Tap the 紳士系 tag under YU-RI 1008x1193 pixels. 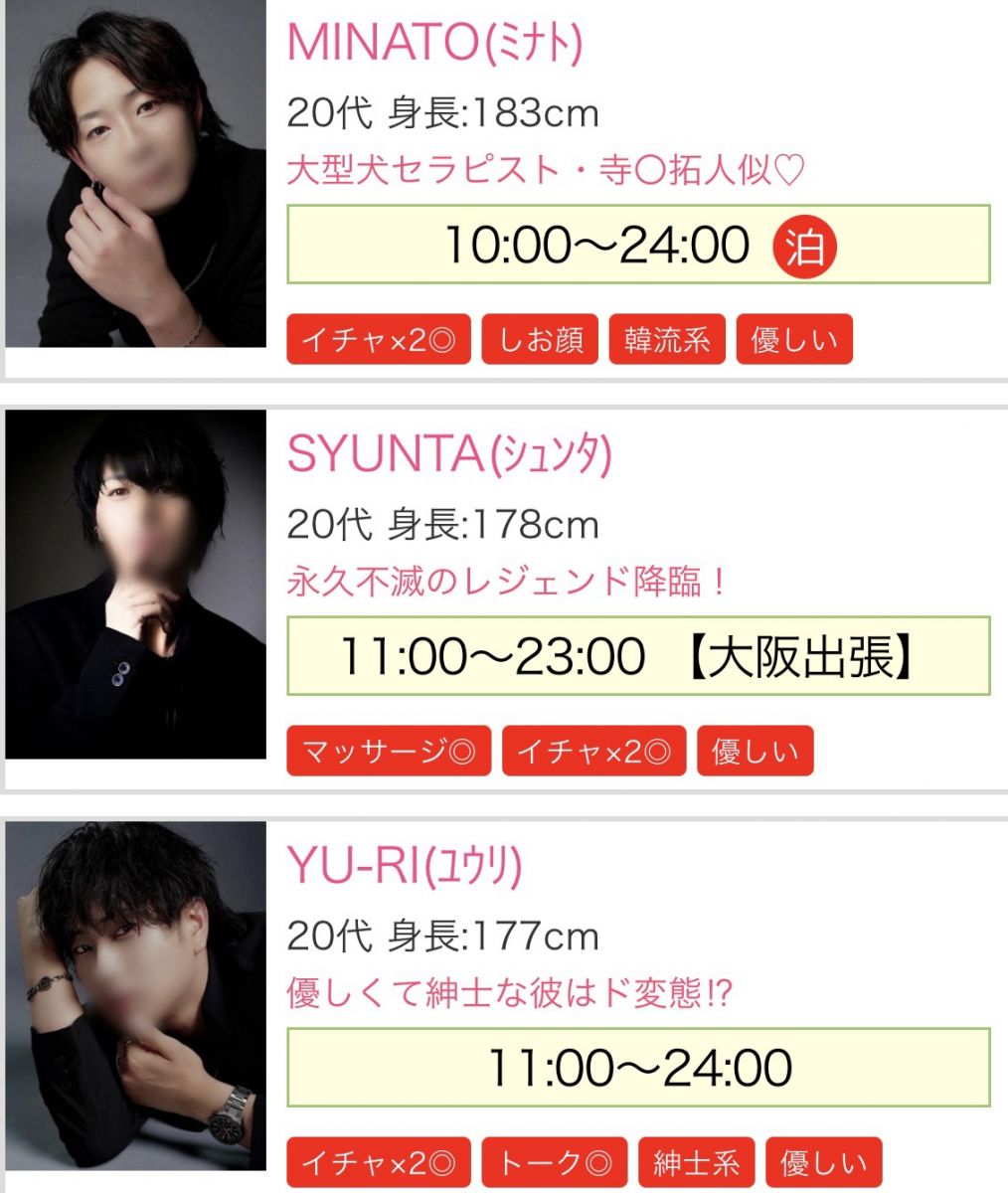coord(696,1163)
